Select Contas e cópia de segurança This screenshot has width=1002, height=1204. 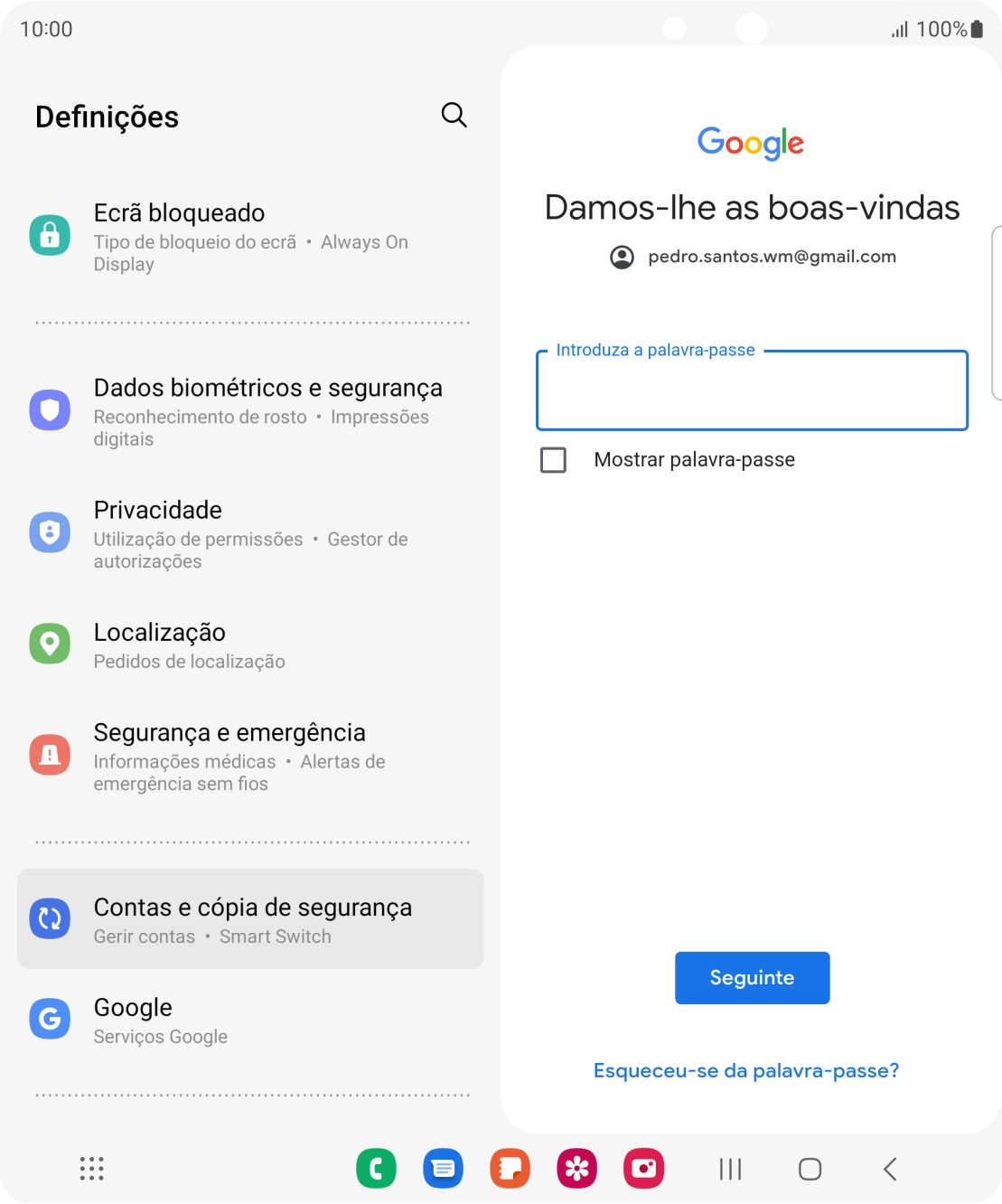[x=250, y=919]
